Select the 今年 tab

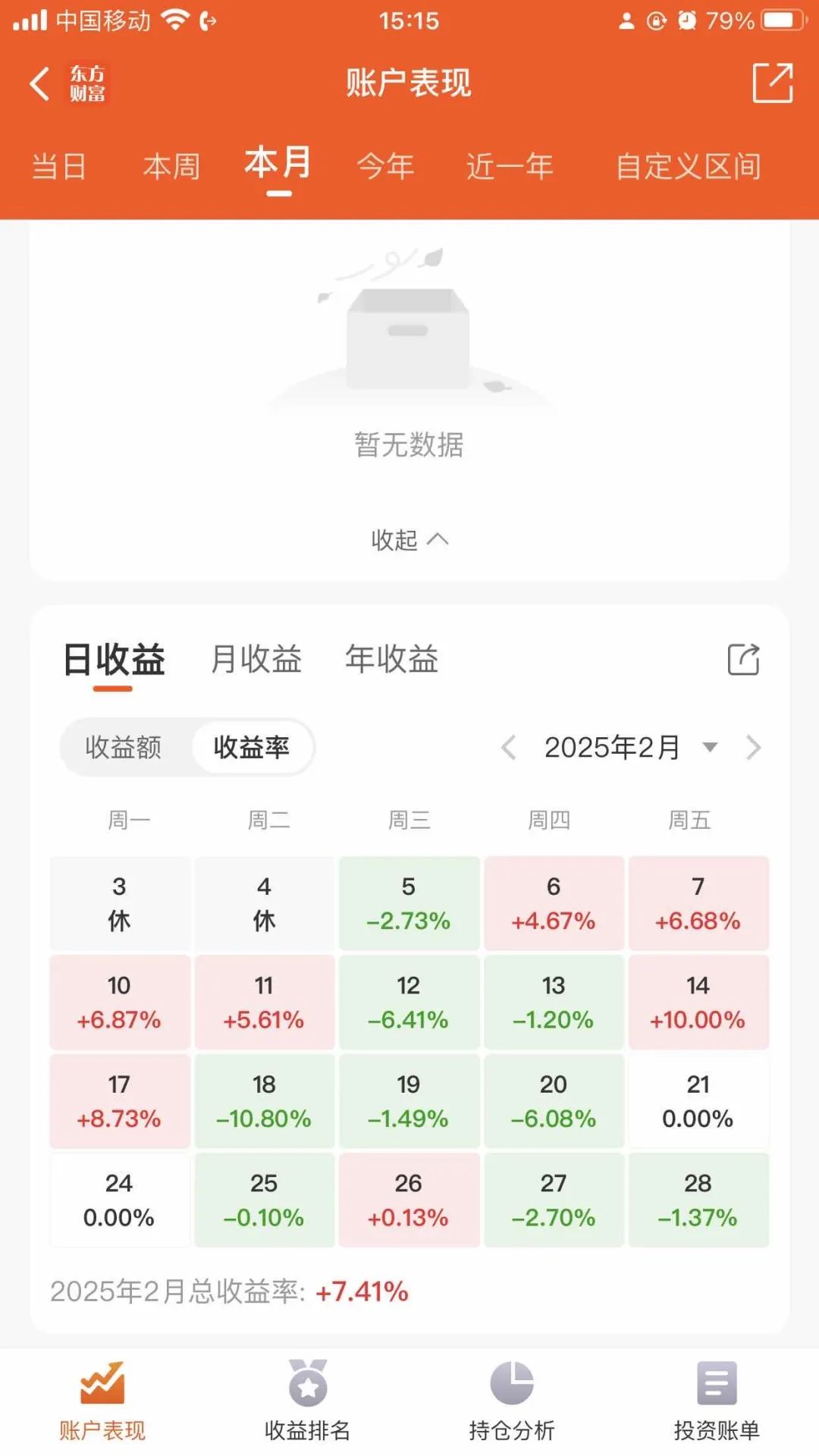(385, 166)
